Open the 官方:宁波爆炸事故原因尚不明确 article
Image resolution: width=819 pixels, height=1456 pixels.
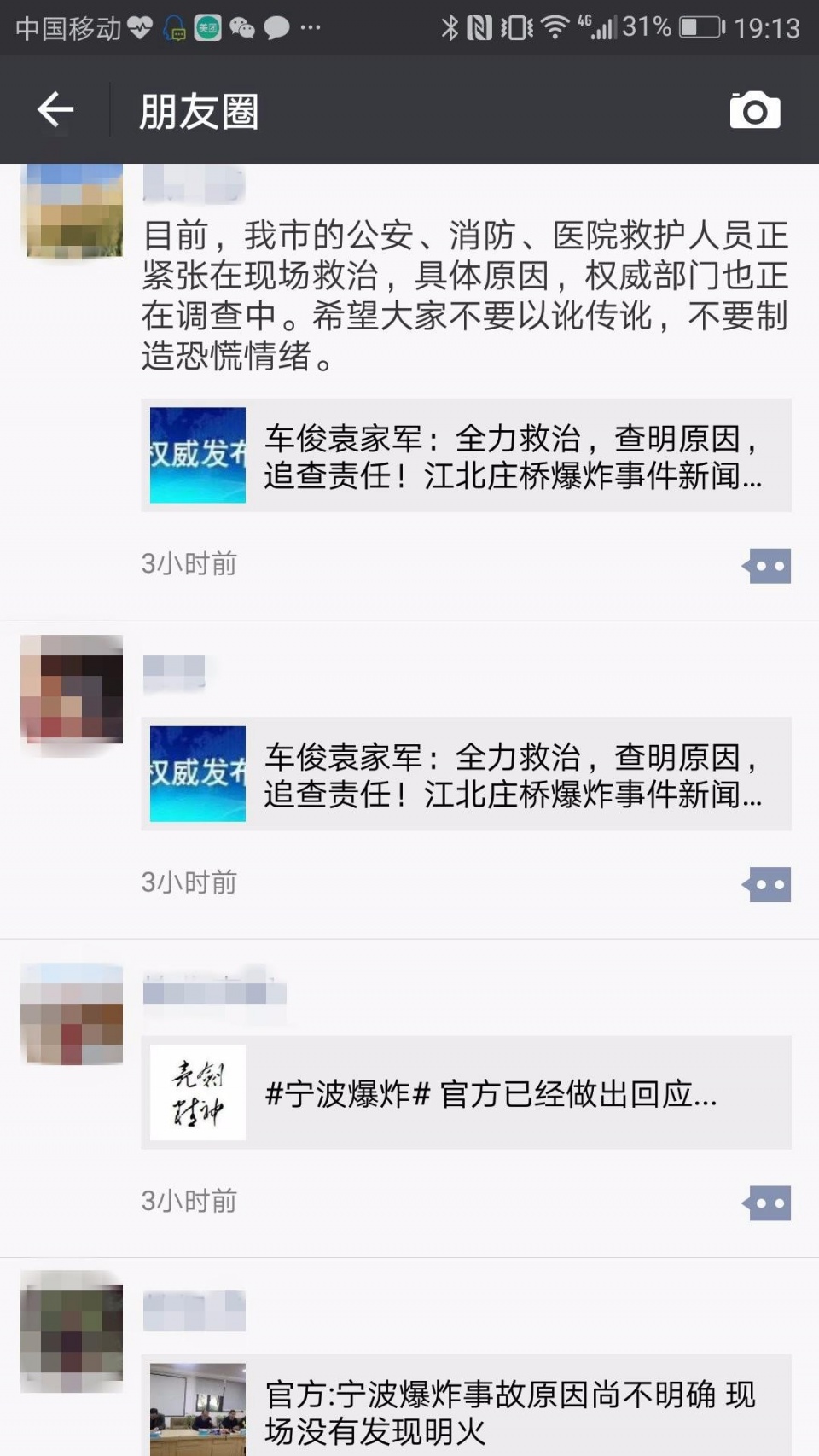coord(466,1408)
